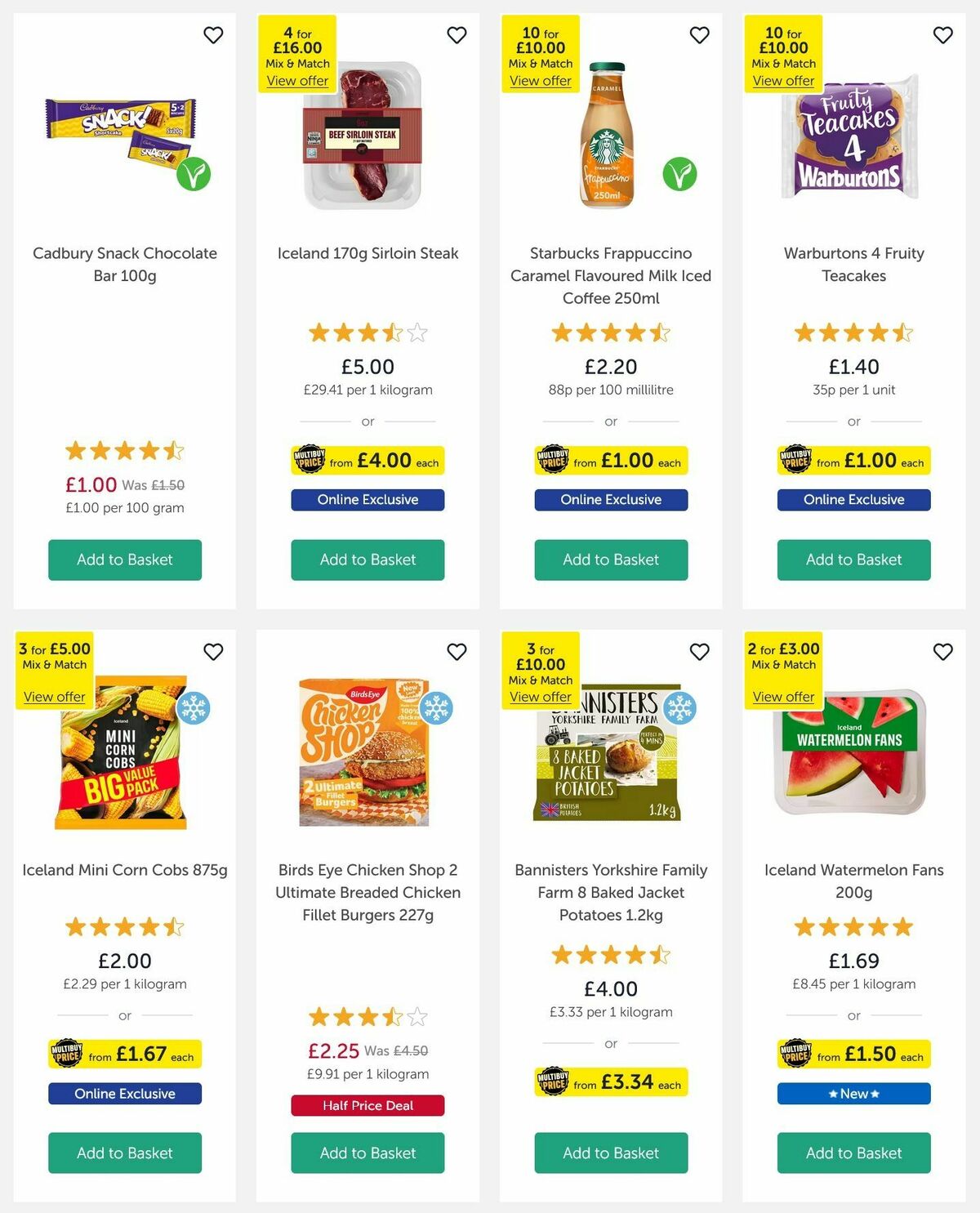
Task: Click the star rating under Sirloin Steak
Action: point(367,333)
